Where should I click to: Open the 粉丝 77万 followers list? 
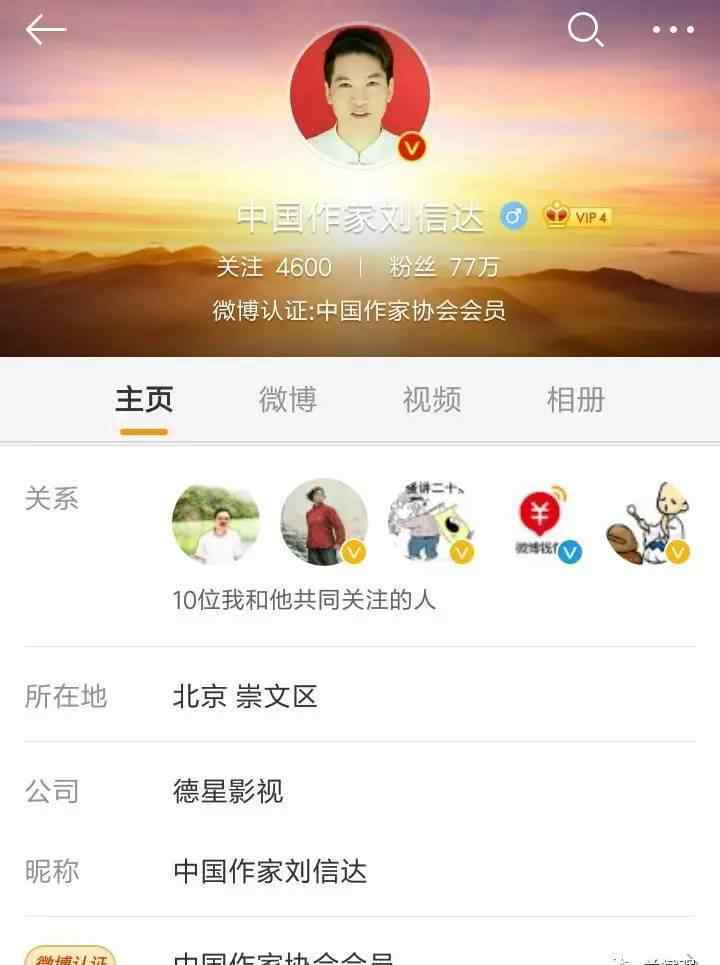point(444,268)
